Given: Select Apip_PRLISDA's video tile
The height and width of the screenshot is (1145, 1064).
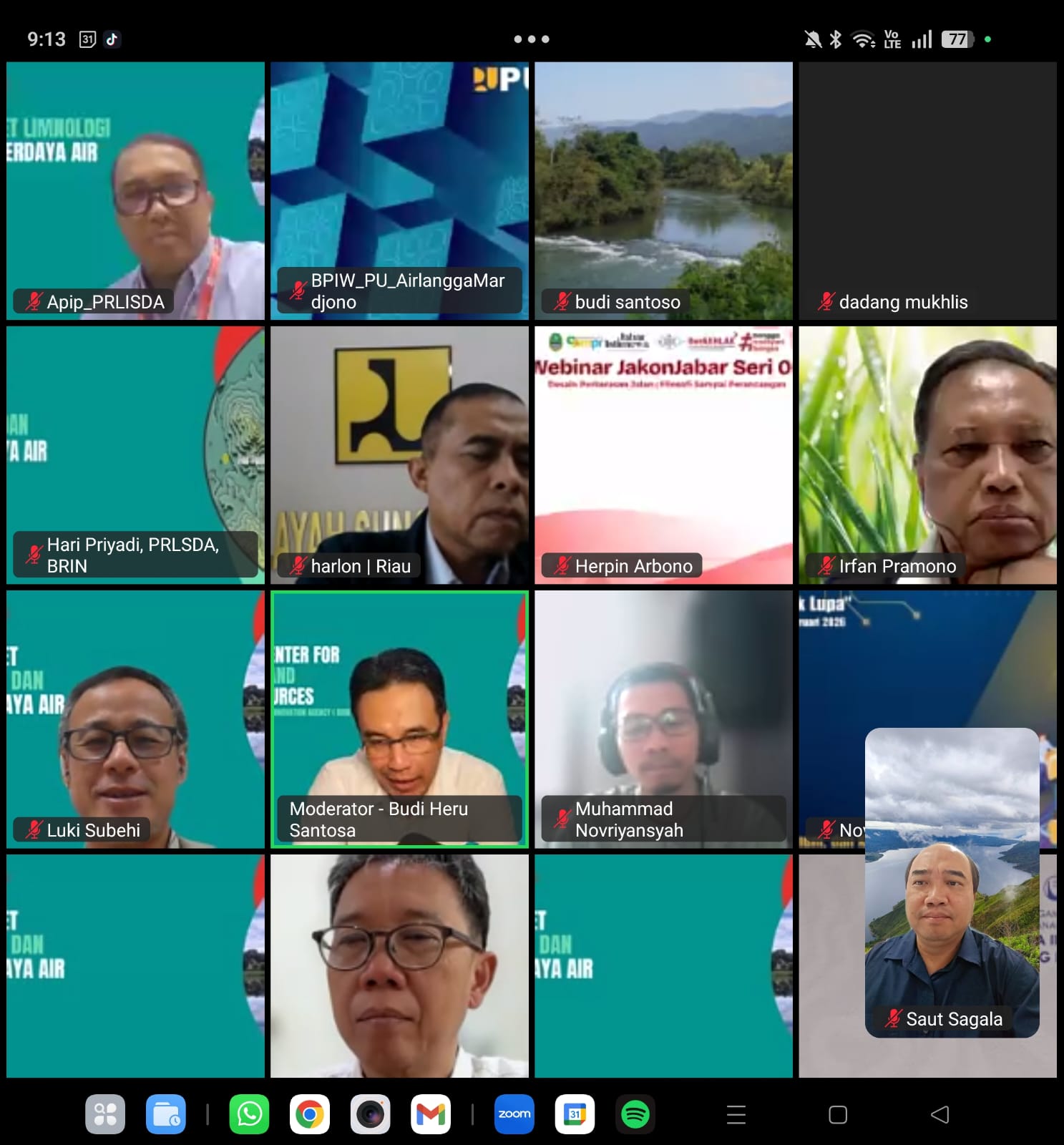Looking at the screenshot, I should click(x=135, y=190).
